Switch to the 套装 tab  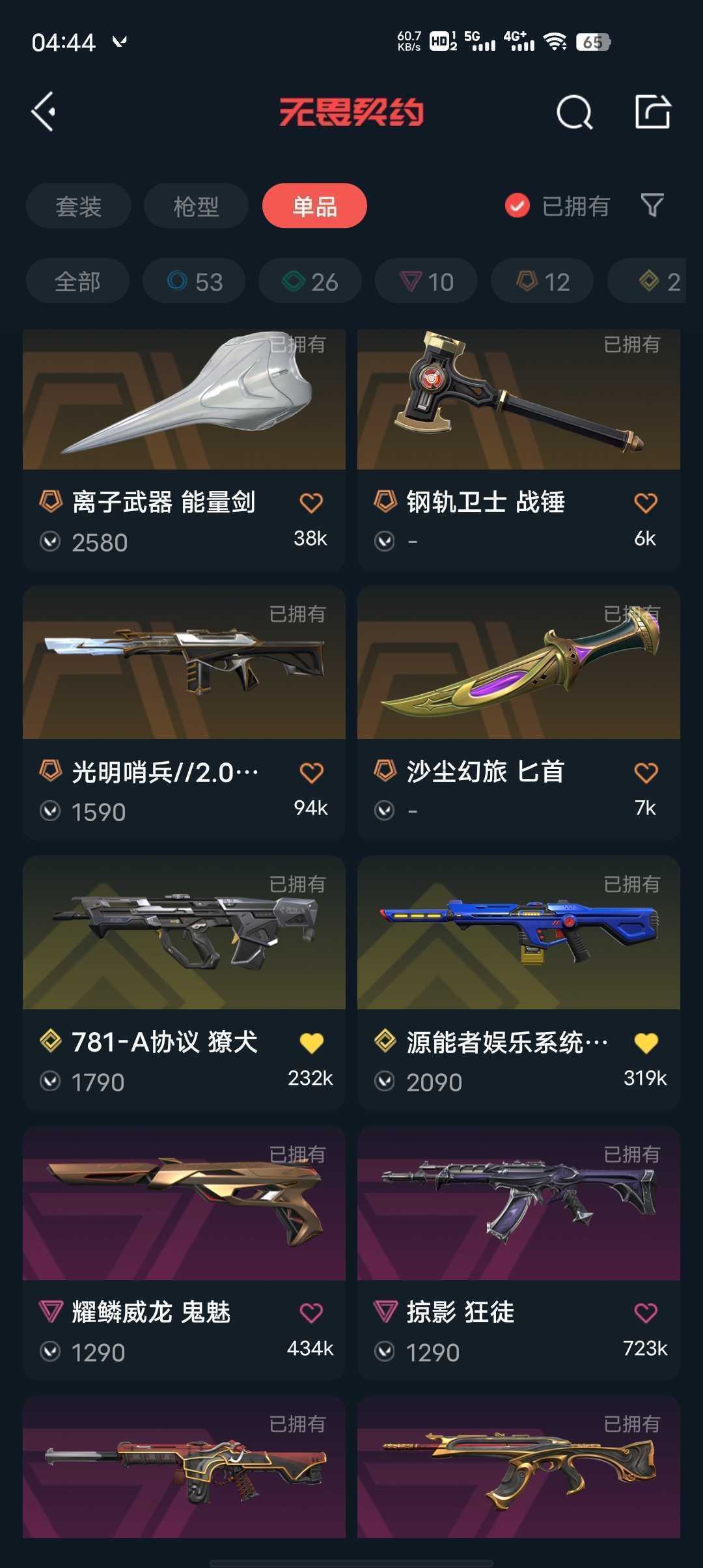point(79,206)
